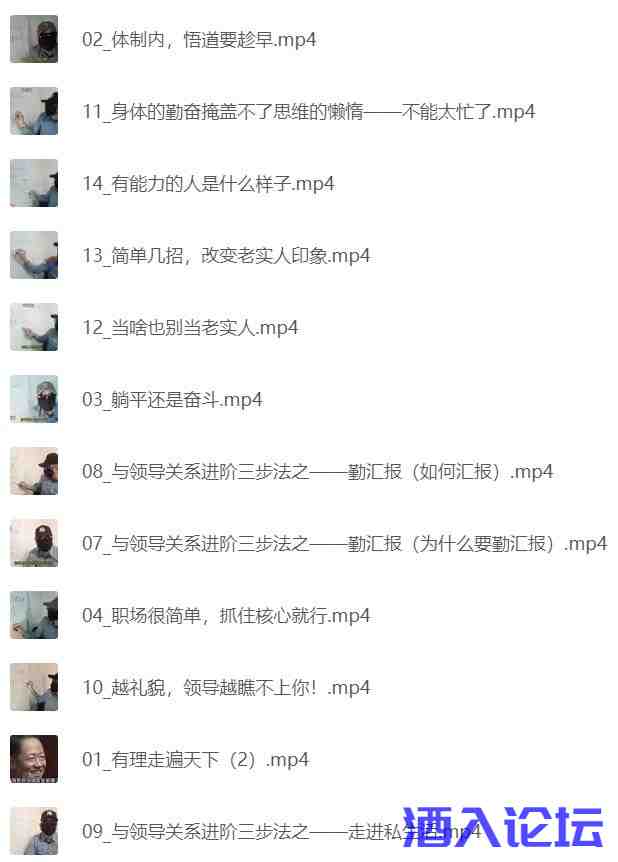The image size is (618, 862).
Task: Open 10_越礼貌,领导越瞧不上你!.mp4
Action: (226, 688)
